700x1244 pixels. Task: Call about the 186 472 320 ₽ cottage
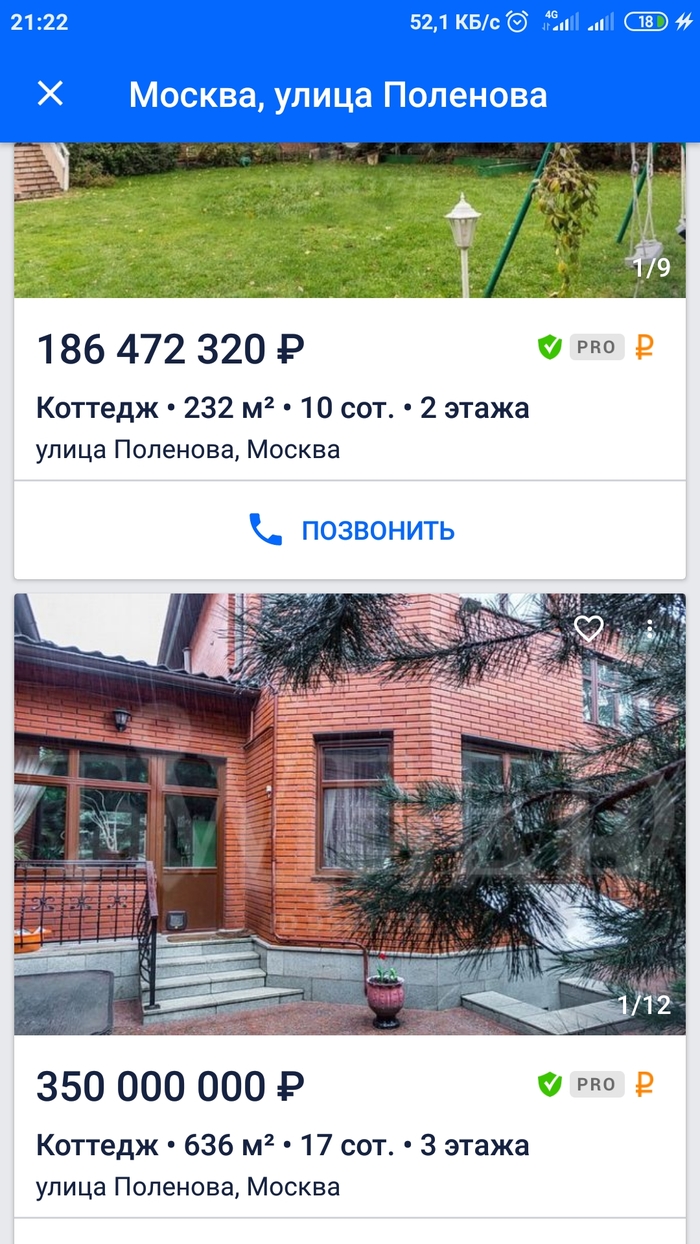[350, 529]
